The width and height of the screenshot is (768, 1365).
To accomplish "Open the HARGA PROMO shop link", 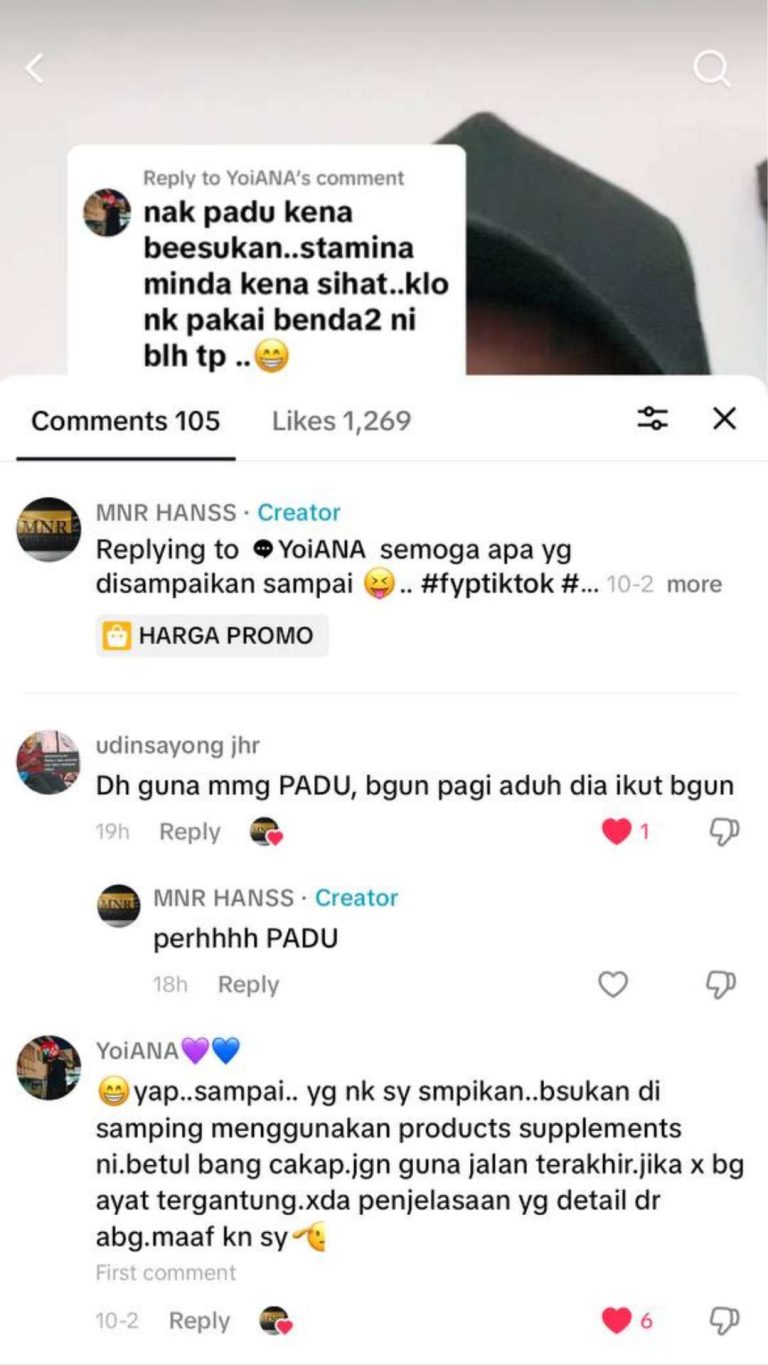I will (212, 636).
